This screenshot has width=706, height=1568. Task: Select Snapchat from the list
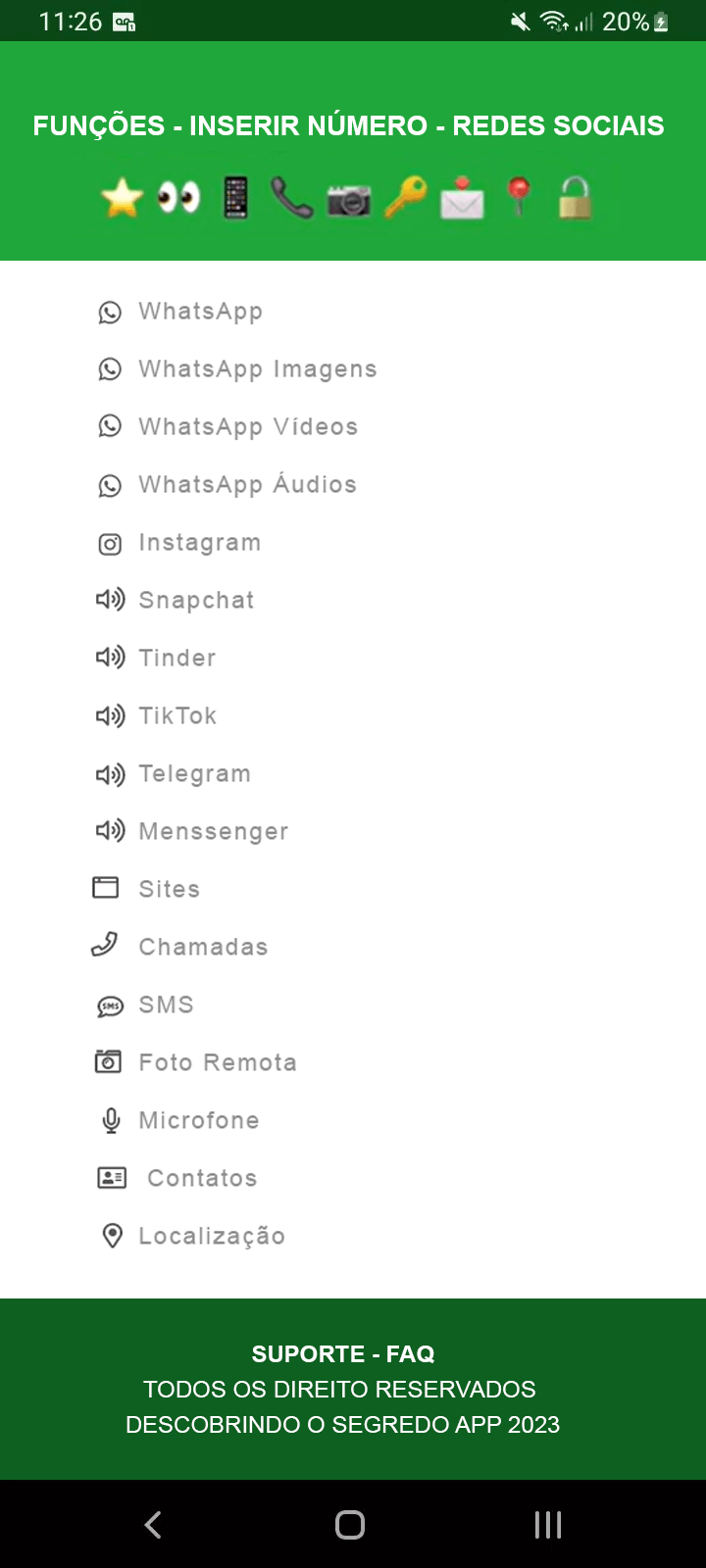196,601
